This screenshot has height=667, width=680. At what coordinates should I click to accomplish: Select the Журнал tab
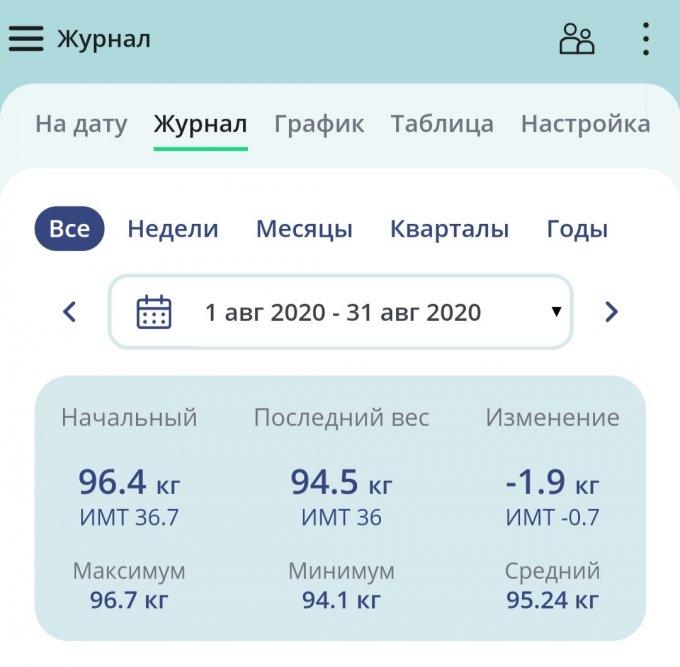pyautogui.click(x=200, y=125)
